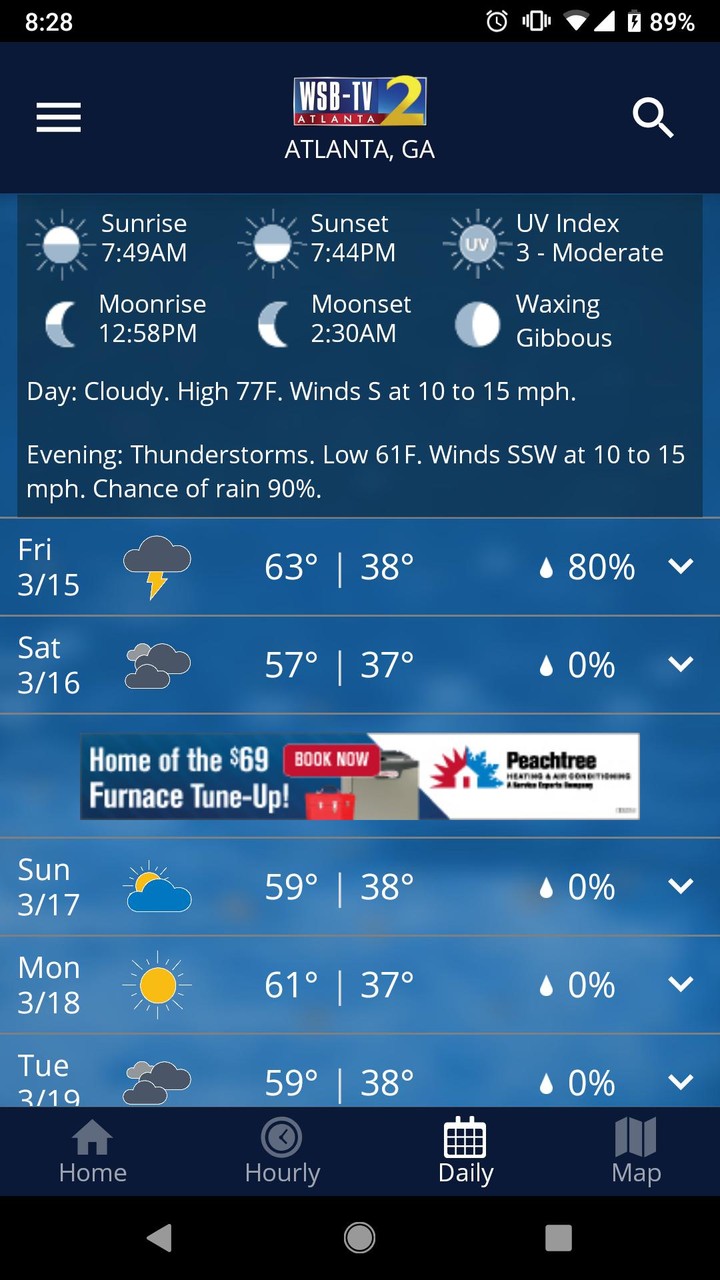
Task: Tap the Waxing Gibbous moon icon
Action: click(477, 322)
